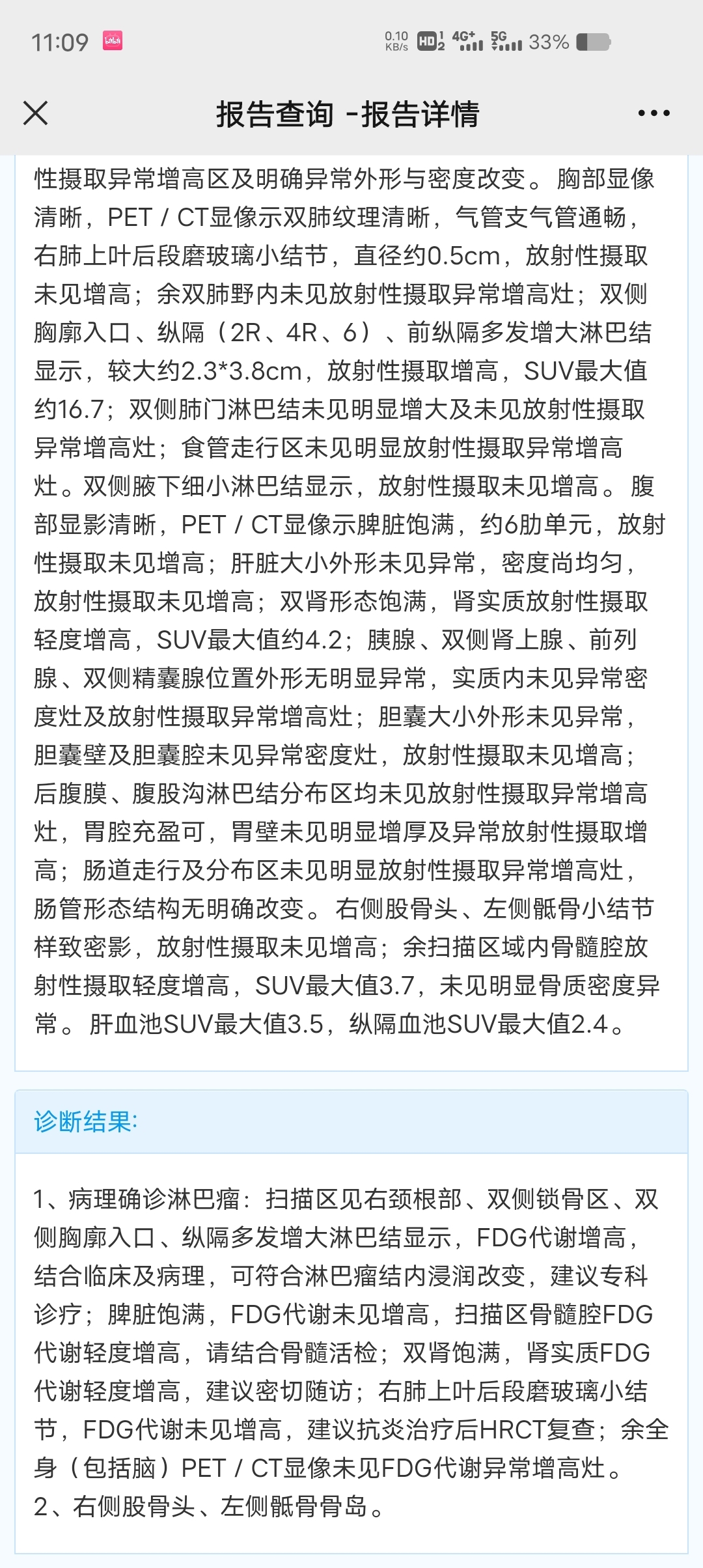Open the three-dot overflow menu

point(654,113)
